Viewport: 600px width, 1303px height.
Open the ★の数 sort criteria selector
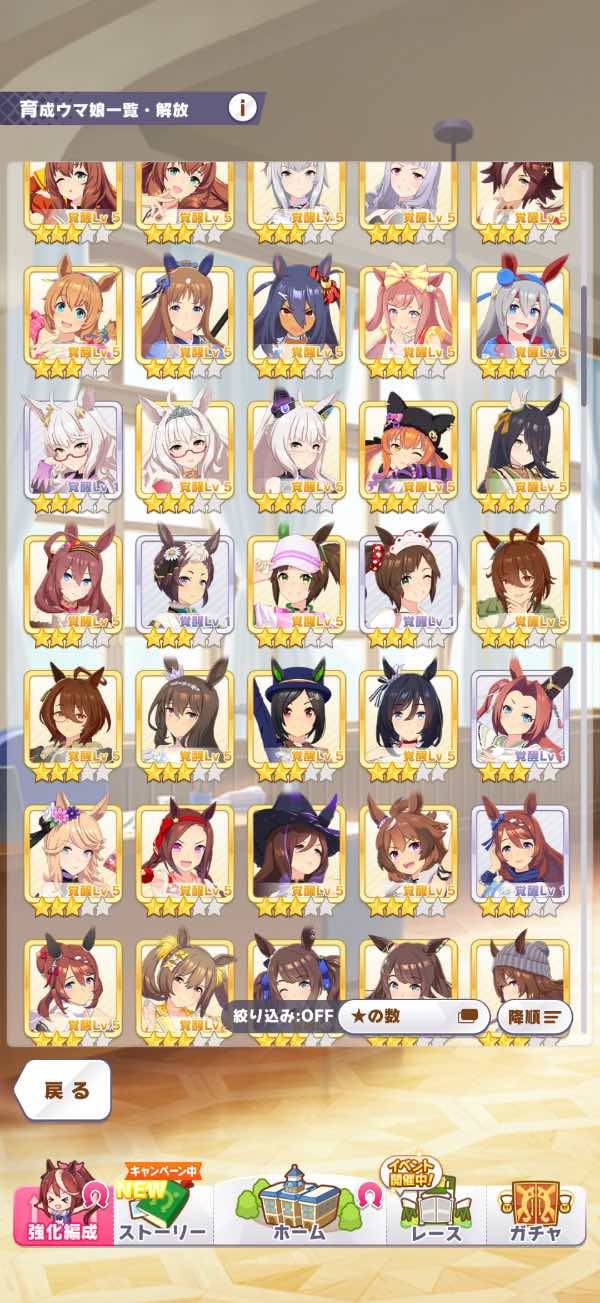tap(412, 1017)
